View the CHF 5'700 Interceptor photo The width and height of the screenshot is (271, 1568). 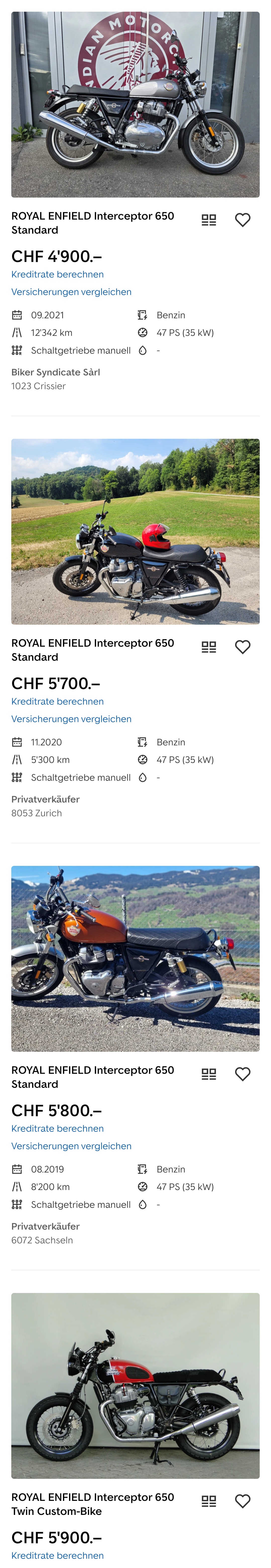(x=135, y=531)
